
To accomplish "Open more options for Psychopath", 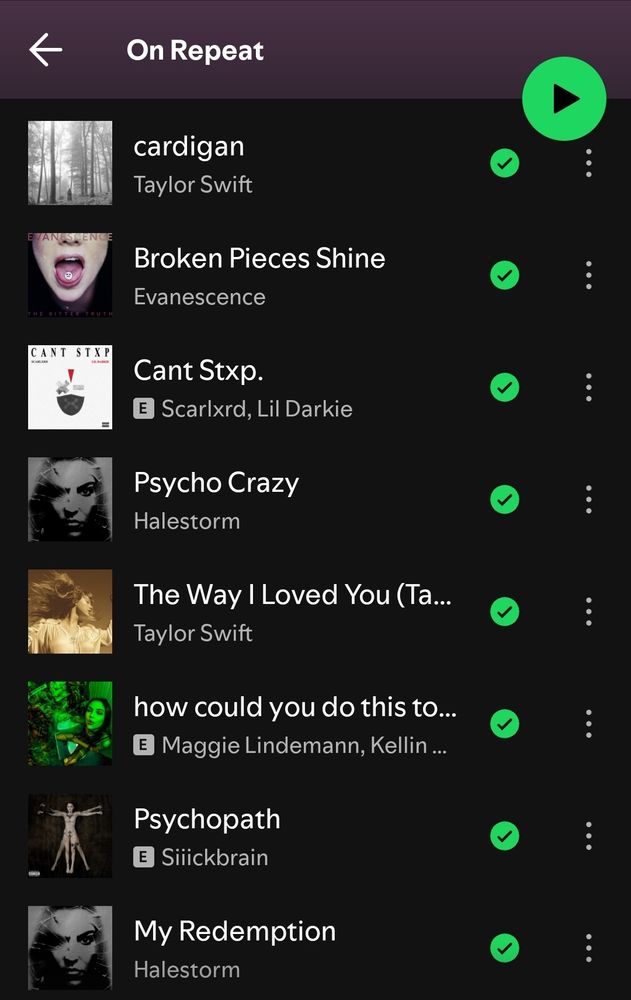I will point(588,835).
